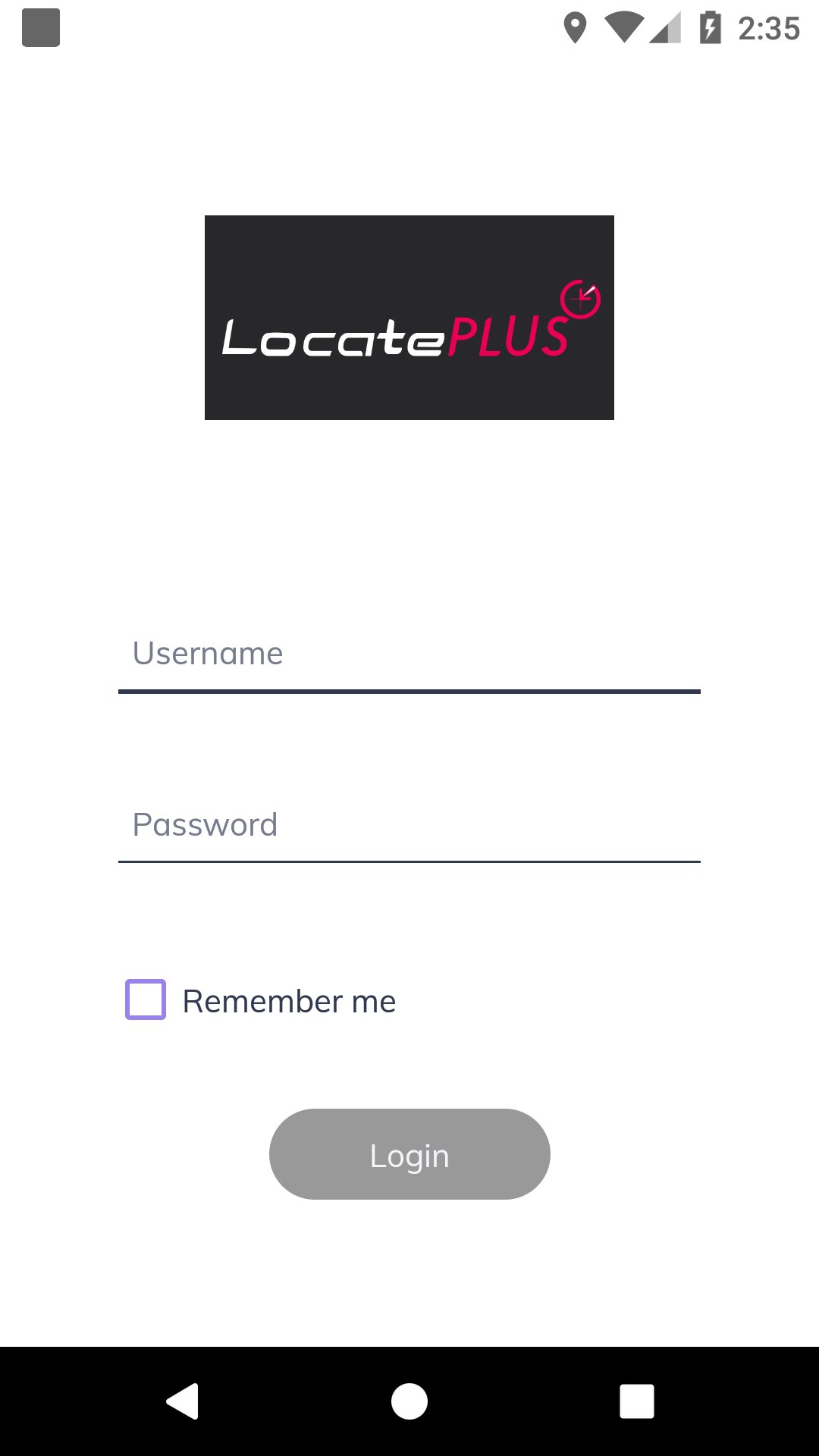Toggle Remember me off after enabling

pyautogui.click(x=145, y=1001)
